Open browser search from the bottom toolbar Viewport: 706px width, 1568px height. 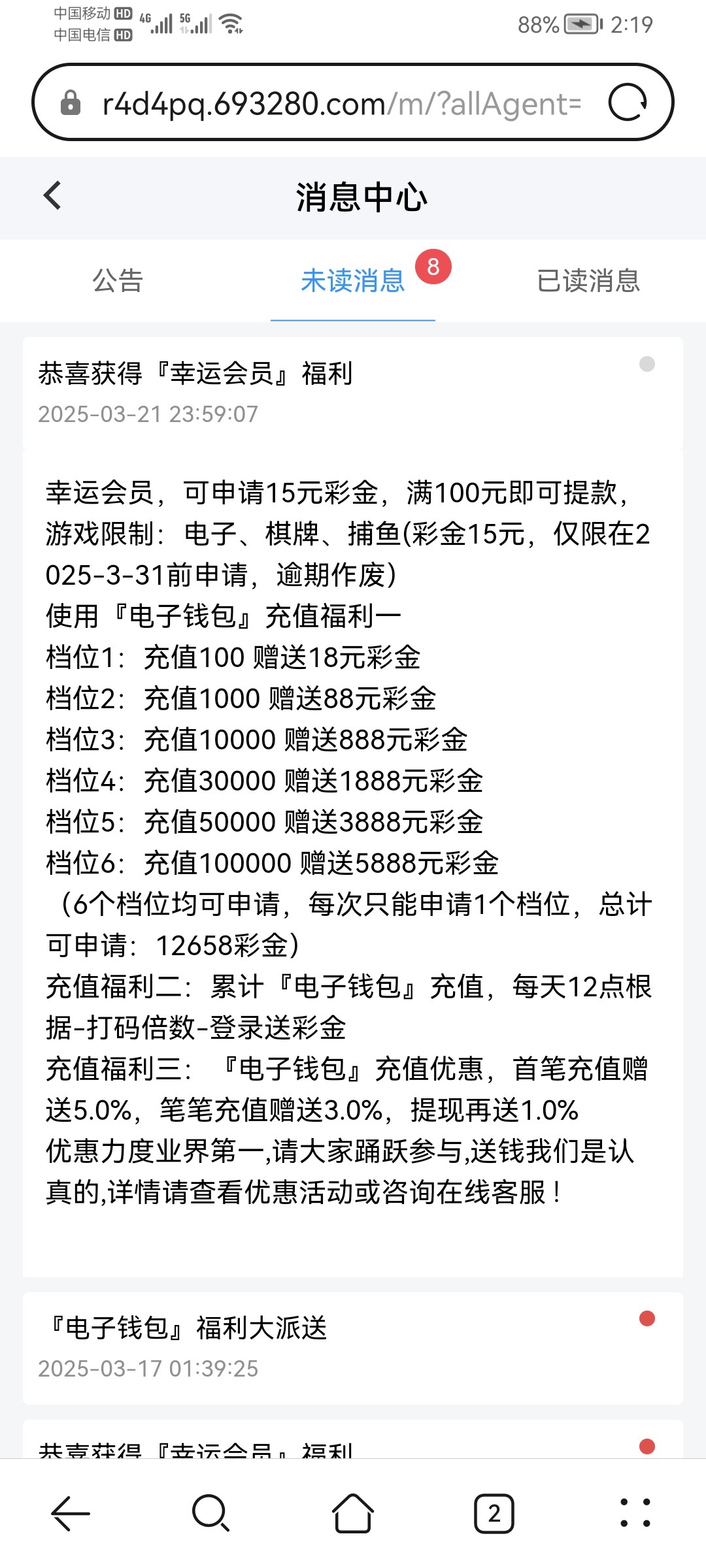[211, 1513]
